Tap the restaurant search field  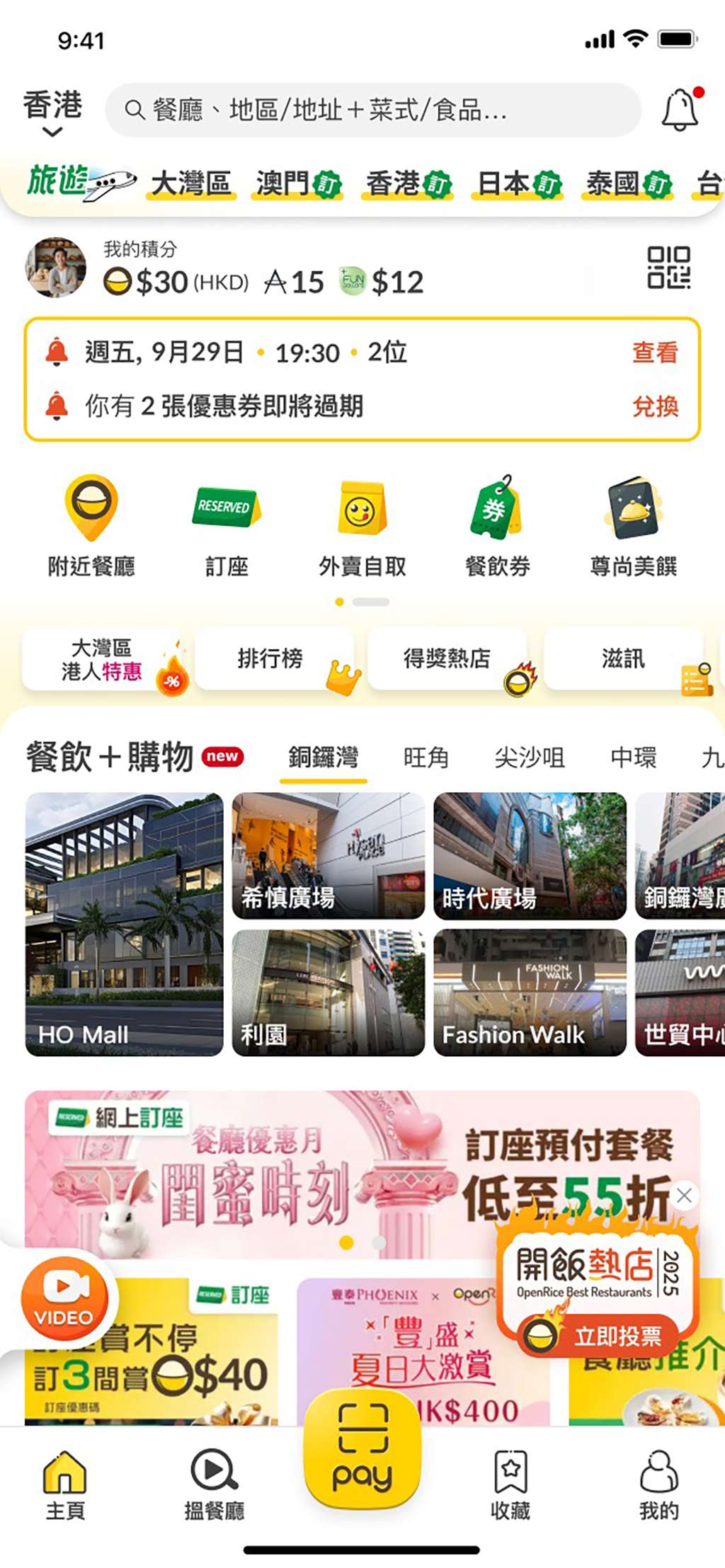(x=373, y=110)
